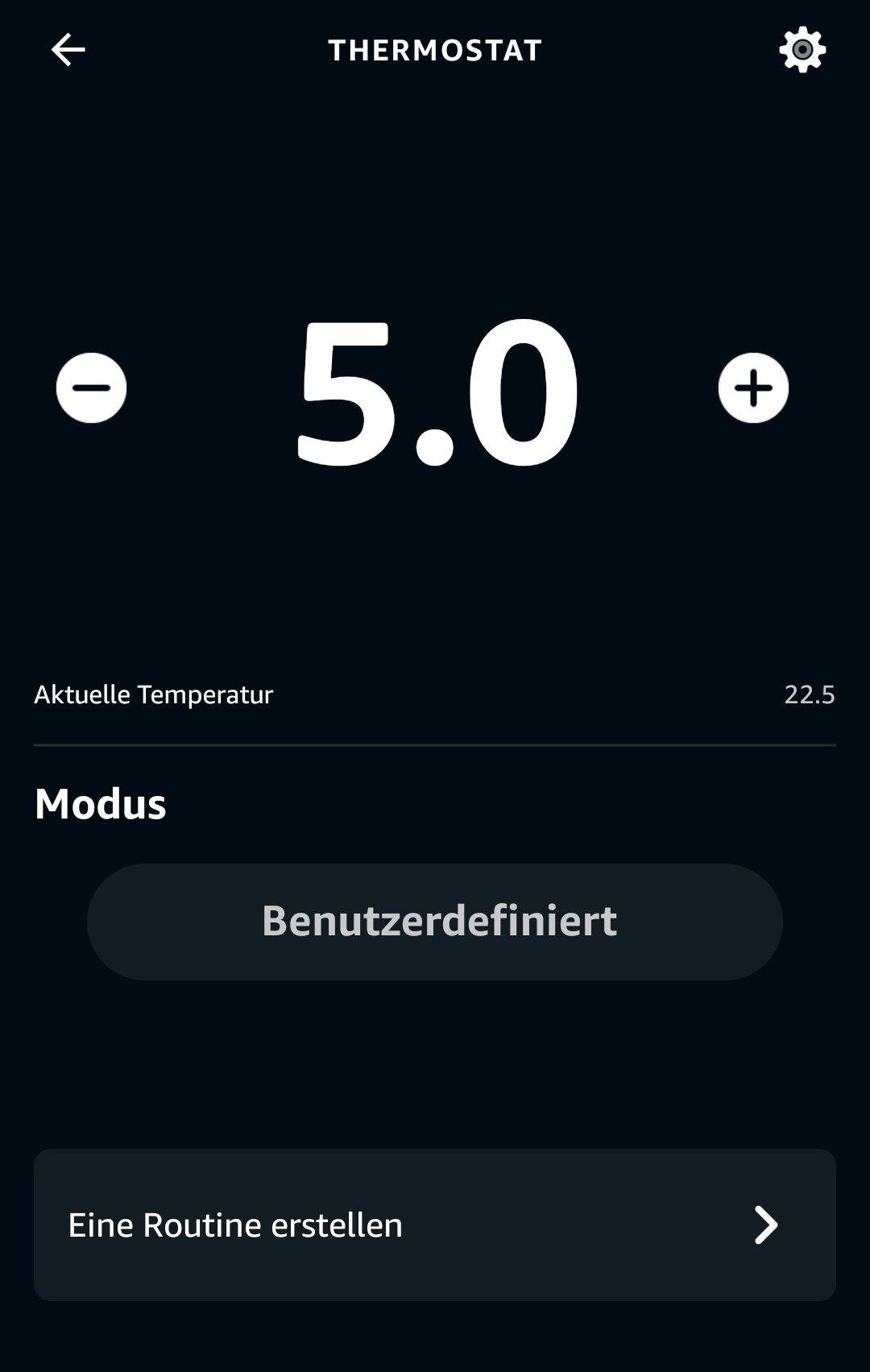Screen dimensions: 870x1372
Task: Click the Modus section heading
Action: coord(99,803)
